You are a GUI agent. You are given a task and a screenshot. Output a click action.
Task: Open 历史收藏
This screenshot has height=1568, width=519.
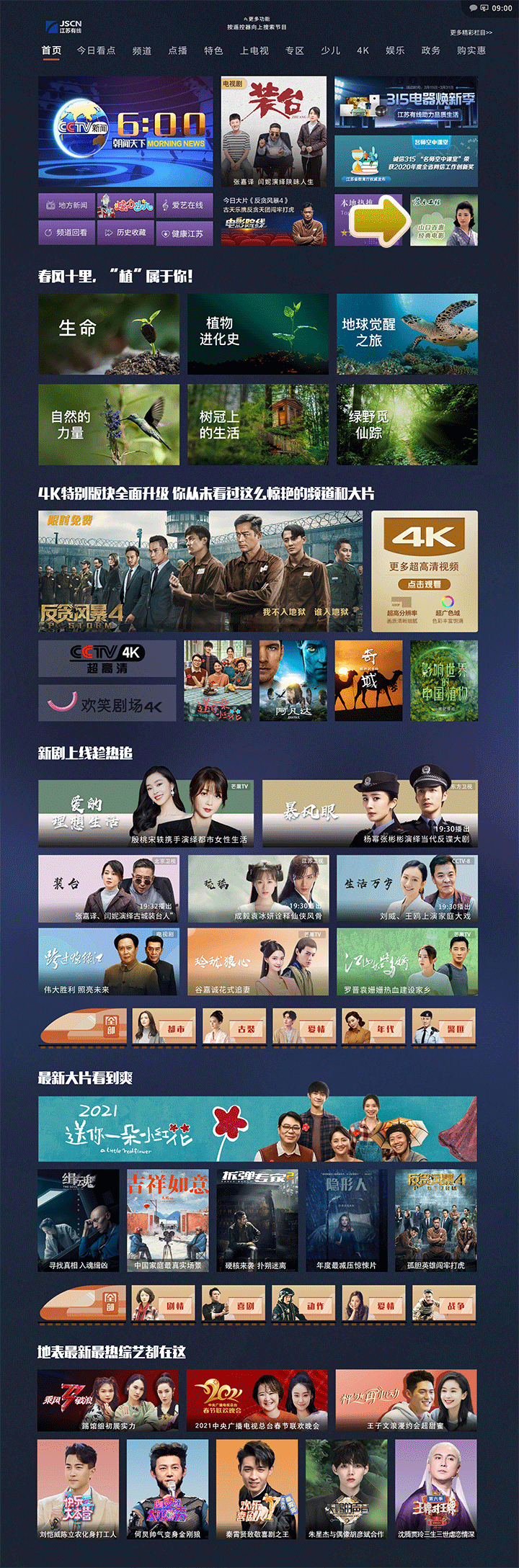(125, 233)
